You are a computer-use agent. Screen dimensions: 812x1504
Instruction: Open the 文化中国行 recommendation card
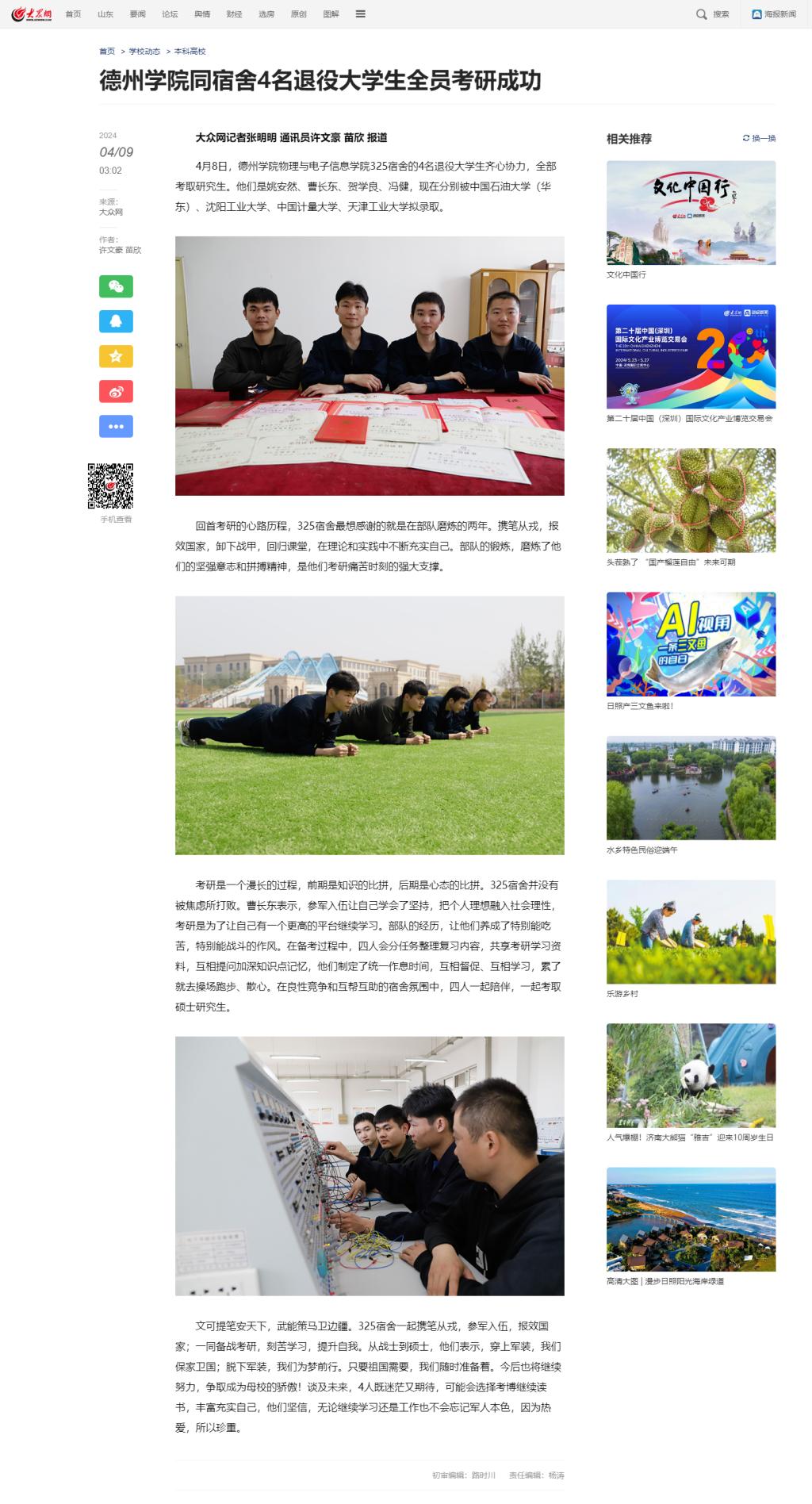pos(691,213)
